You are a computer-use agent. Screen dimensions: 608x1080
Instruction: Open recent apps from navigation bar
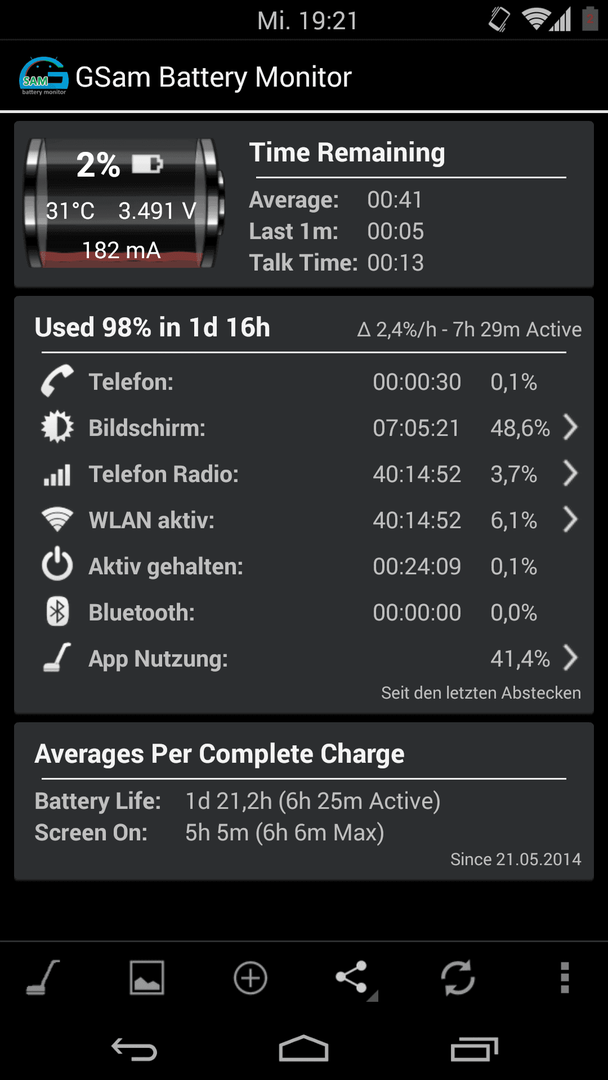474,1049
